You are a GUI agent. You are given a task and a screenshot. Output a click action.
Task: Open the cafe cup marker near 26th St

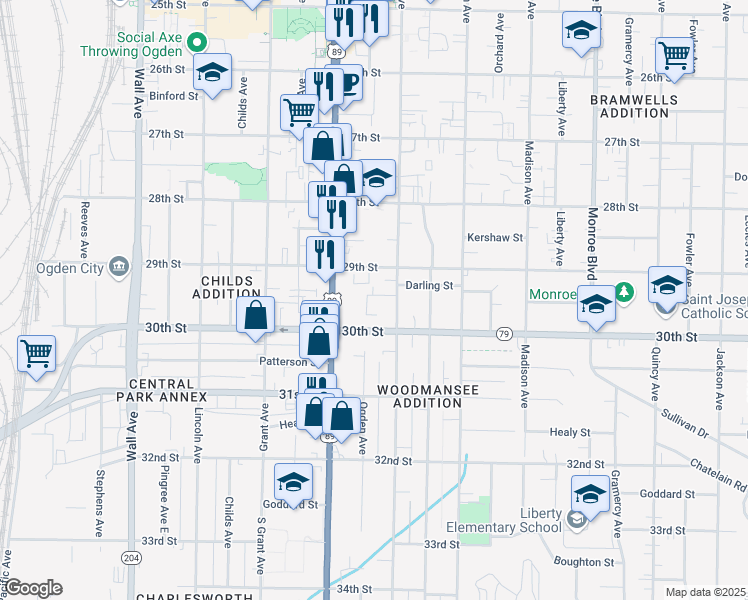click(345, 83)
